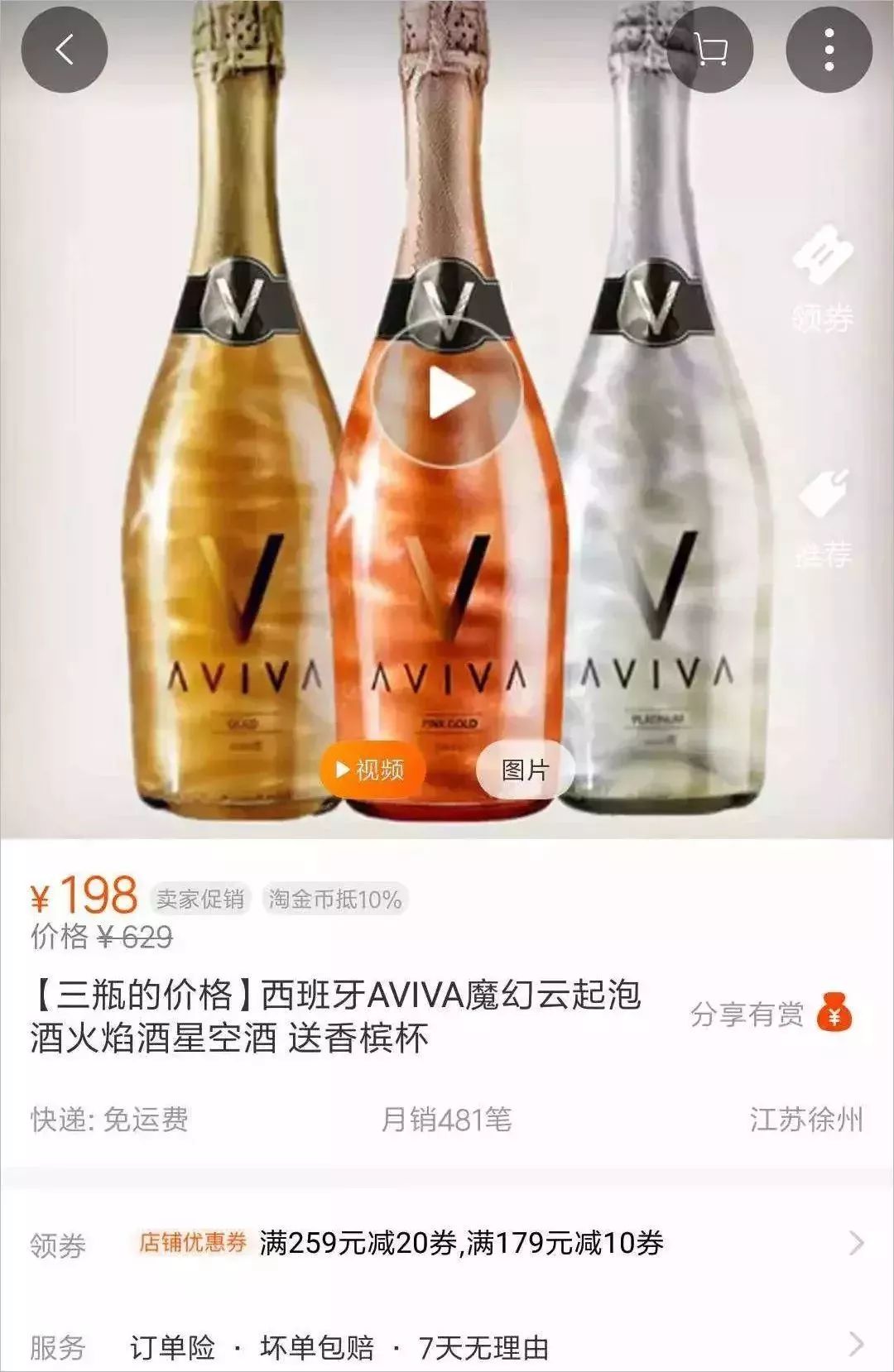
Task: Switch to the 图片 tab
Action: 525,770
